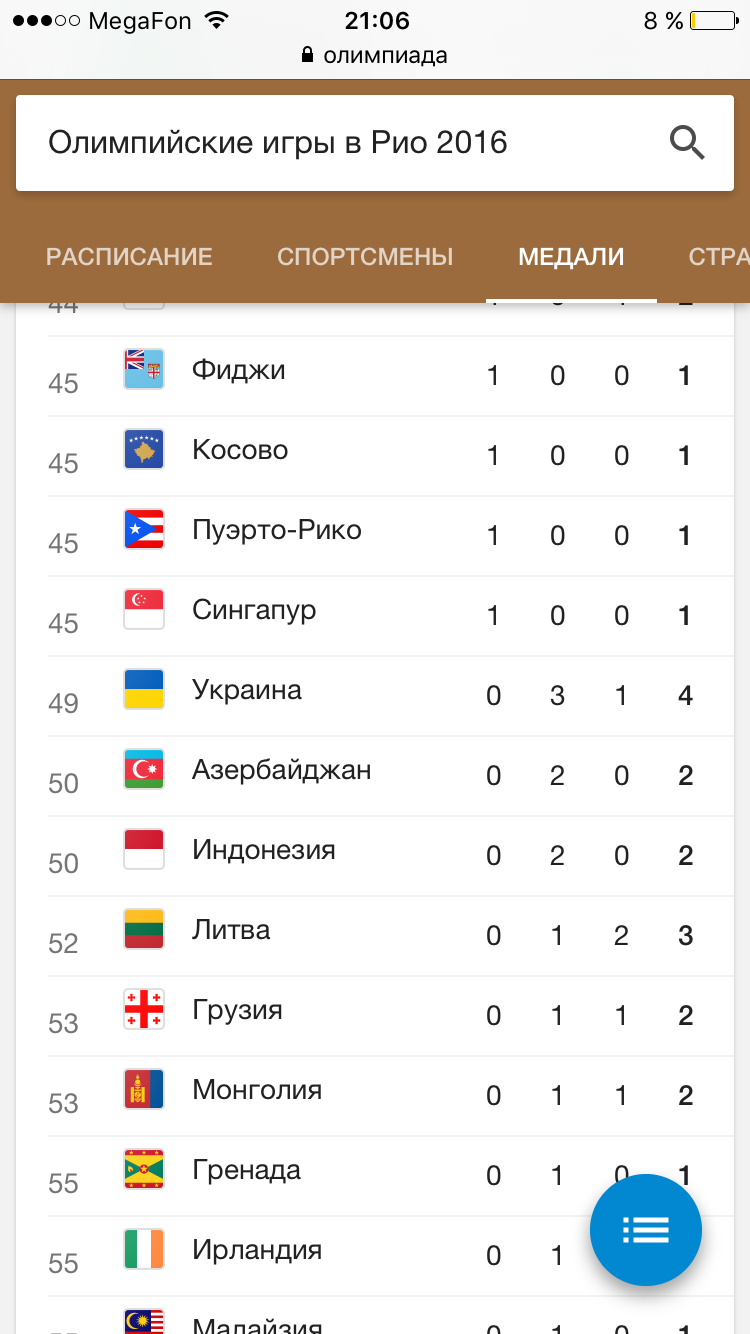Select the Медали tab
The image size is (750, 1334).
571,257
